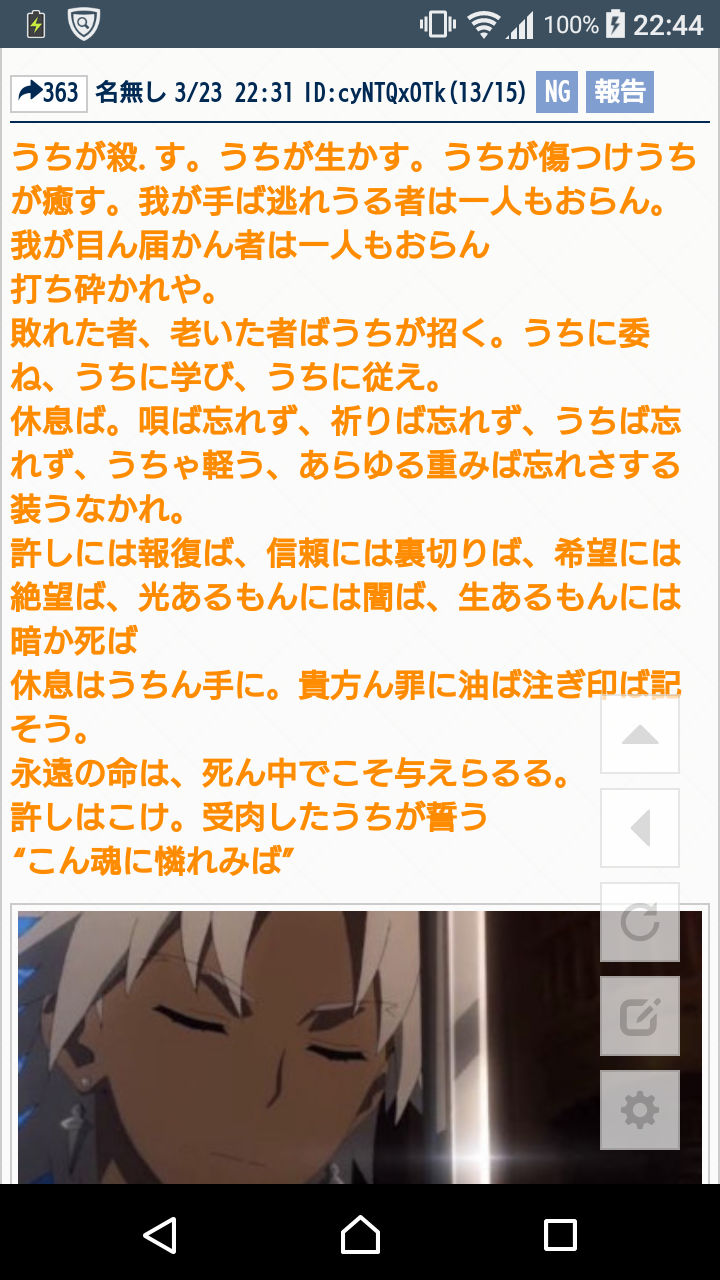Mark this post as NG
This screenshot has width=720, height=1280.
tap(557, 93)
